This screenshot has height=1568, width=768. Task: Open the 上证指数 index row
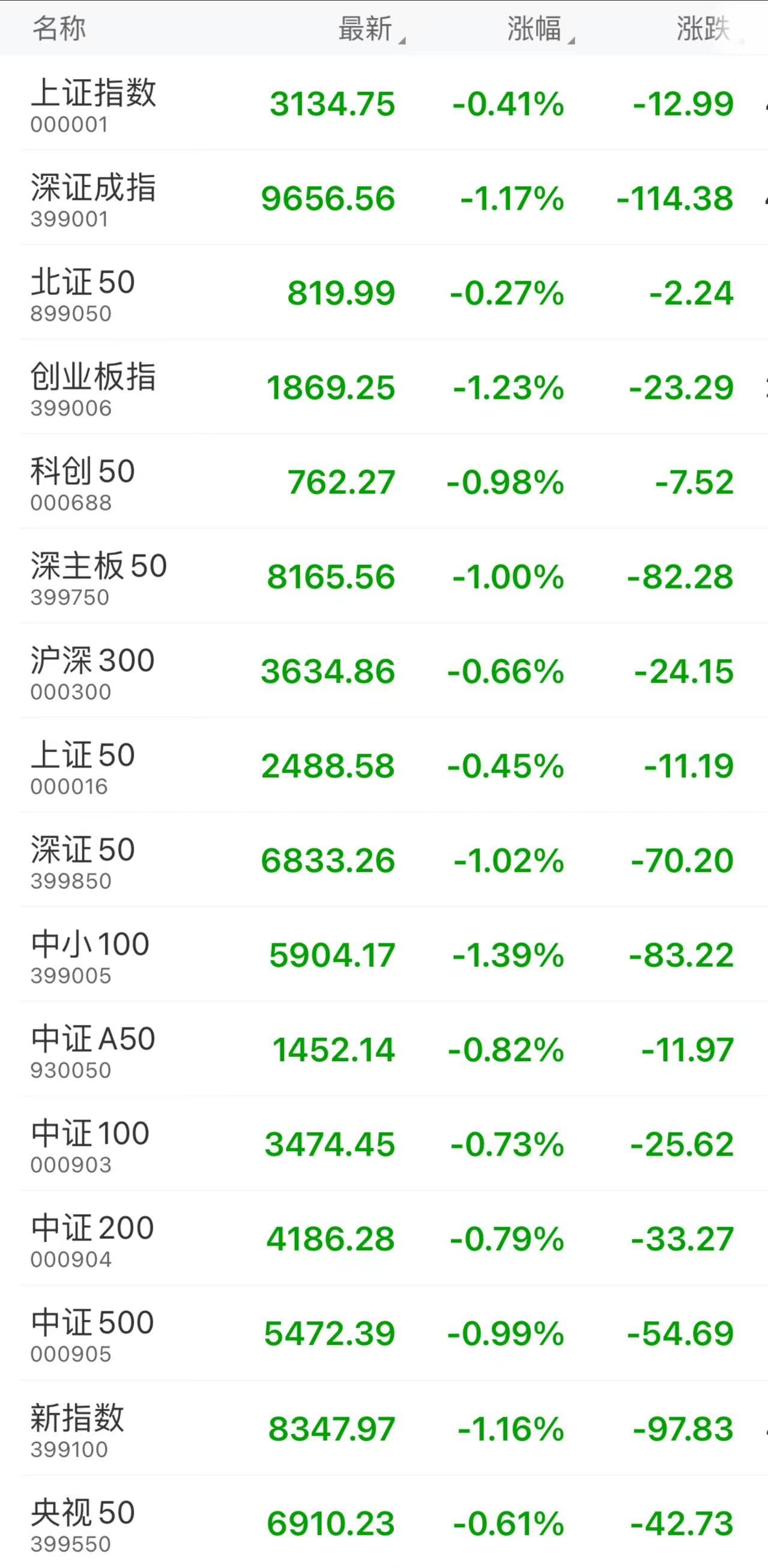pos(94,103)
